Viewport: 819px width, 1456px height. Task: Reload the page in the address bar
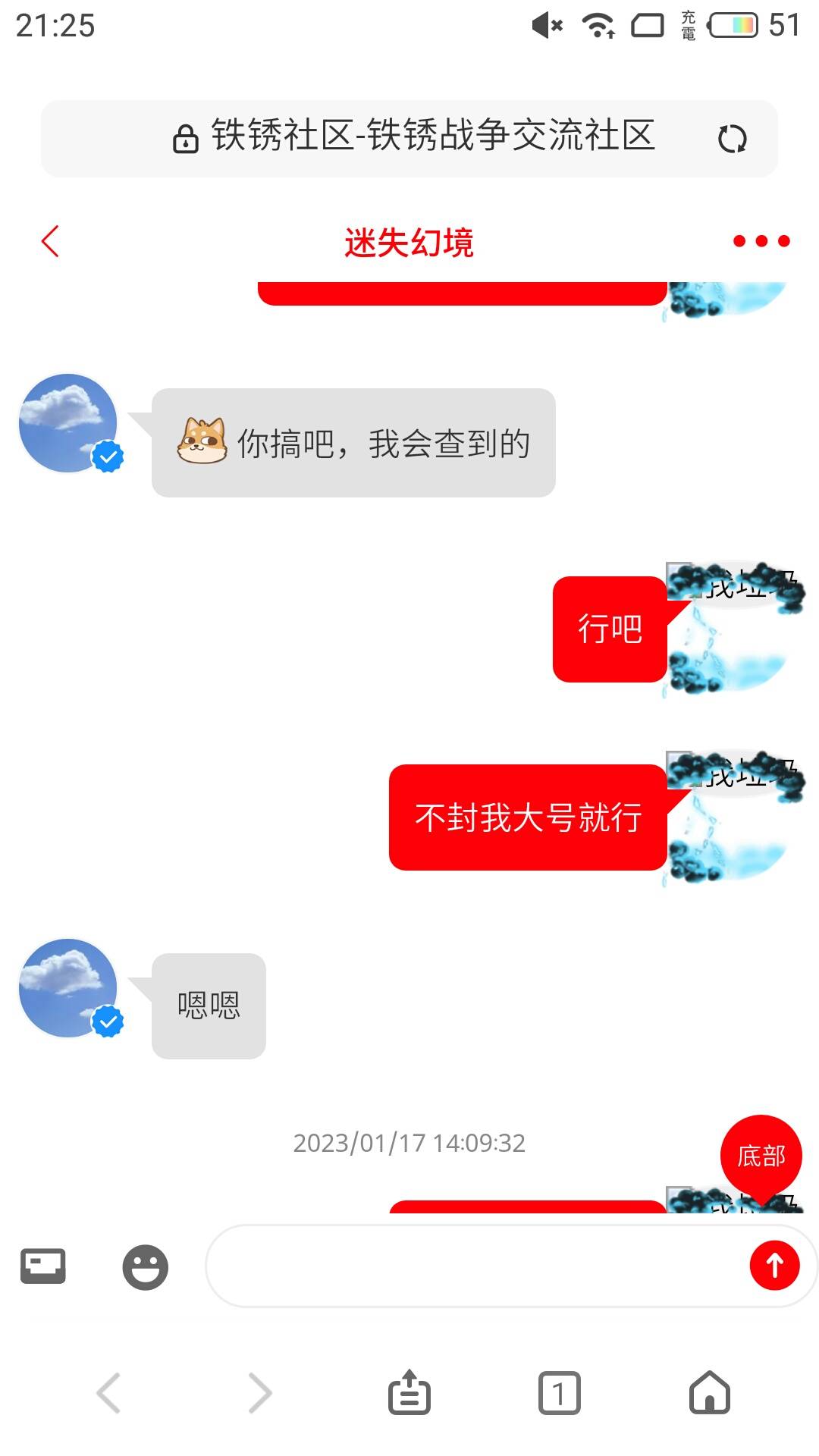click(x=732, y=139)
